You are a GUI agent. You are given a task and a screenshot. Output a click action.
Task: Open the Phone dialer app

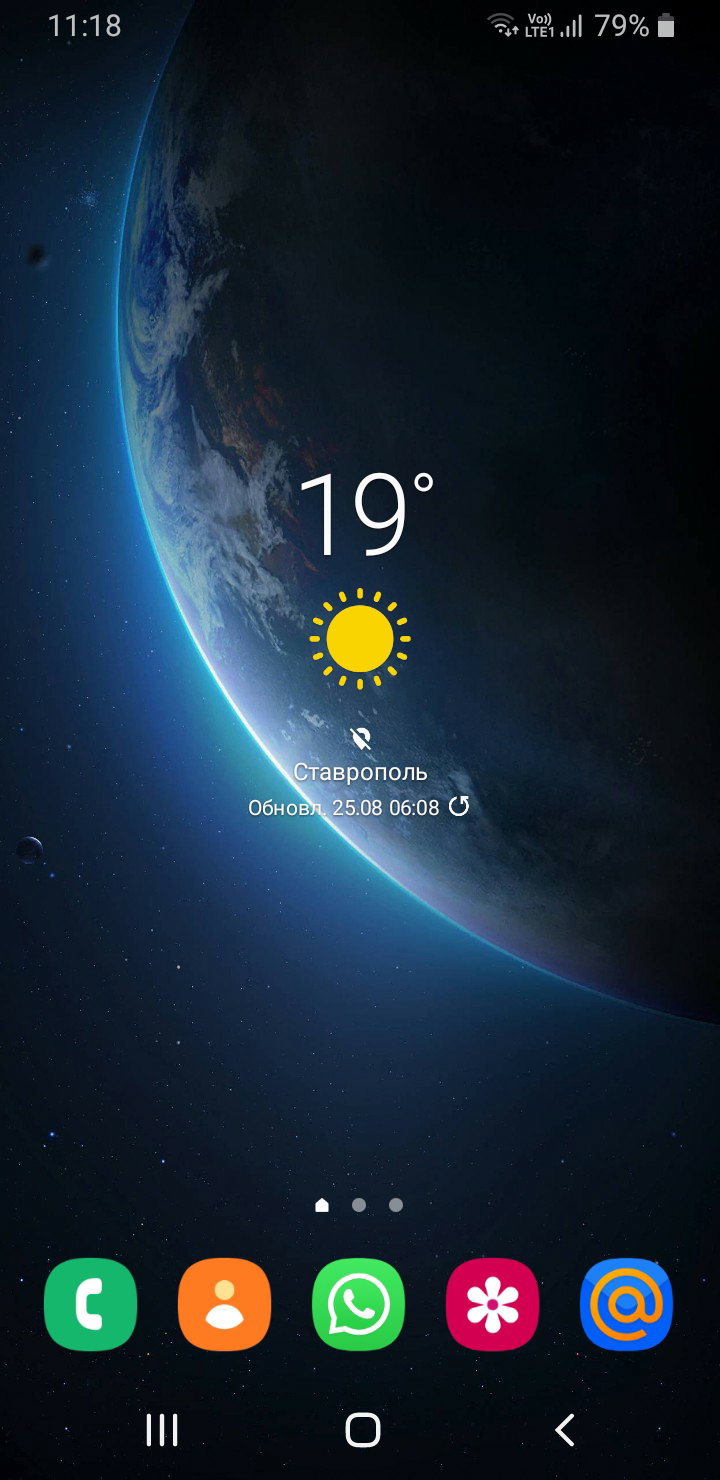(91, 1304)
